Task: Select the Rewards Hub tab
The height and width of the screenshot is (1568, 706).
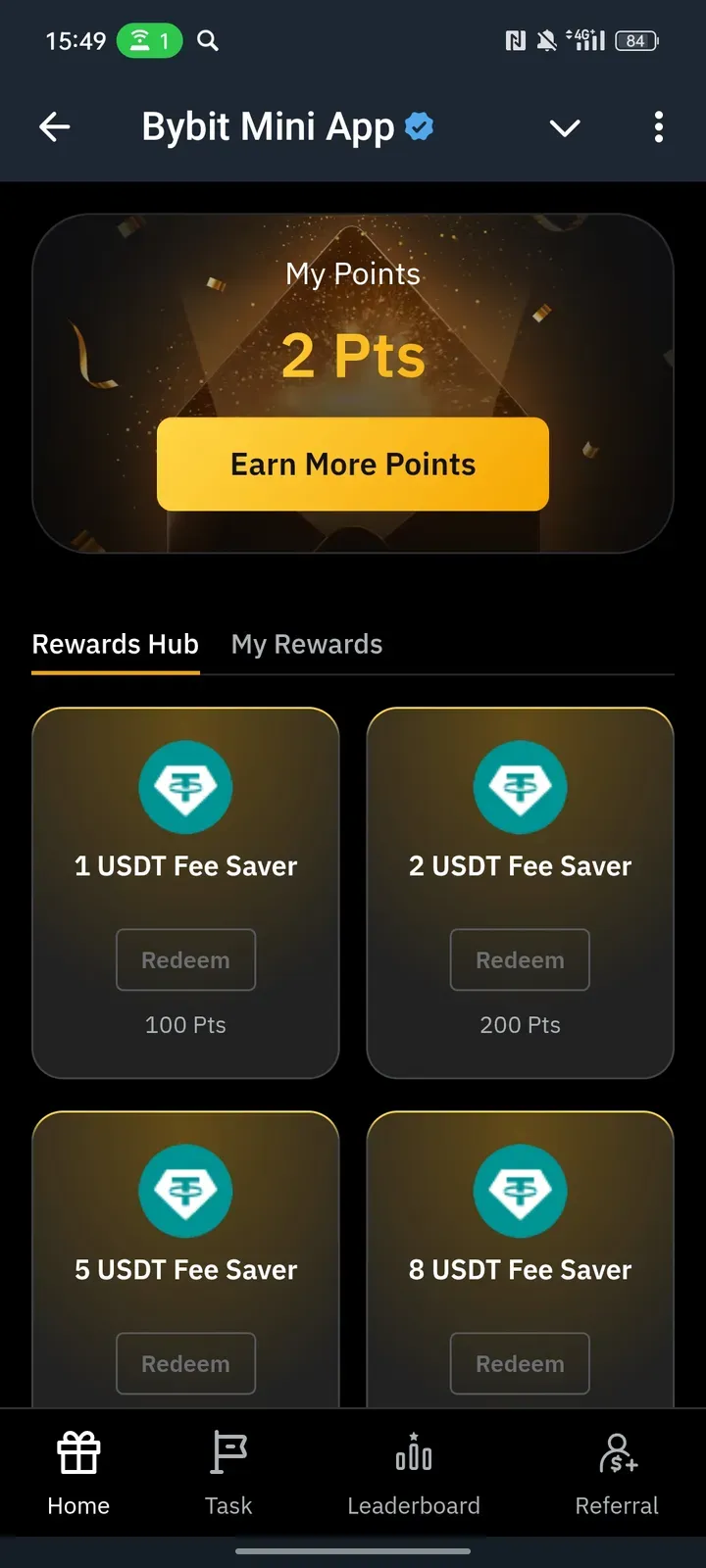Action: pyautogui.click(x=116, y=644)
